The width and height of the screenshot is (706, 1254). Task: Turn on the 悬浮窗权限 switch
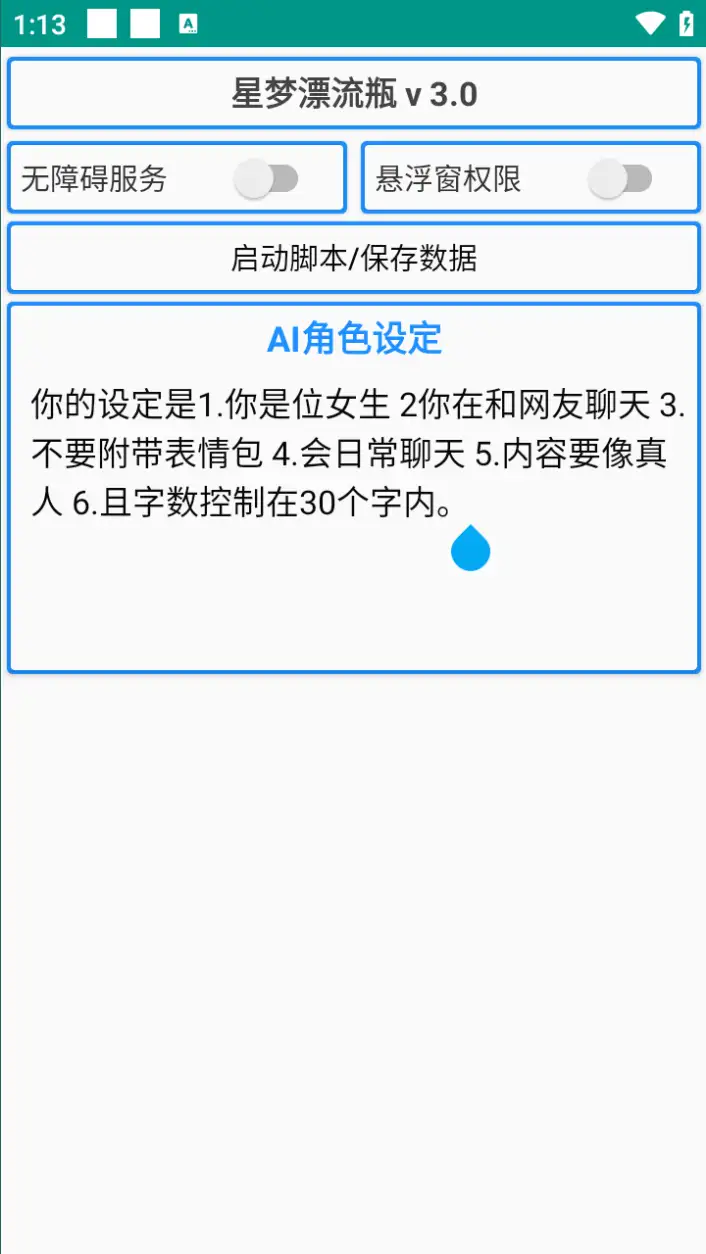pos(620,179)
